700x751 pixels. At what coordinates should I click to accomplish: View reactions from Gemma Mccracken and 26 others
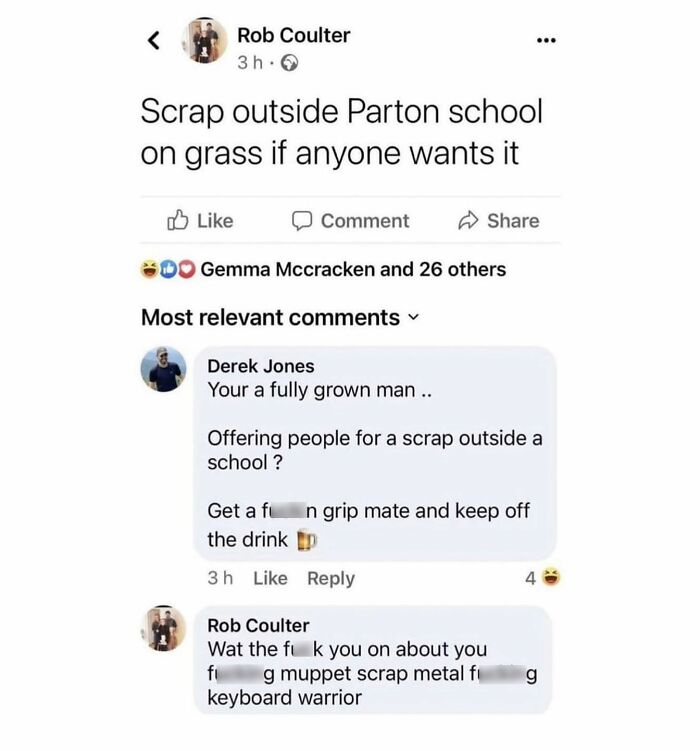(x=323, y=269)
